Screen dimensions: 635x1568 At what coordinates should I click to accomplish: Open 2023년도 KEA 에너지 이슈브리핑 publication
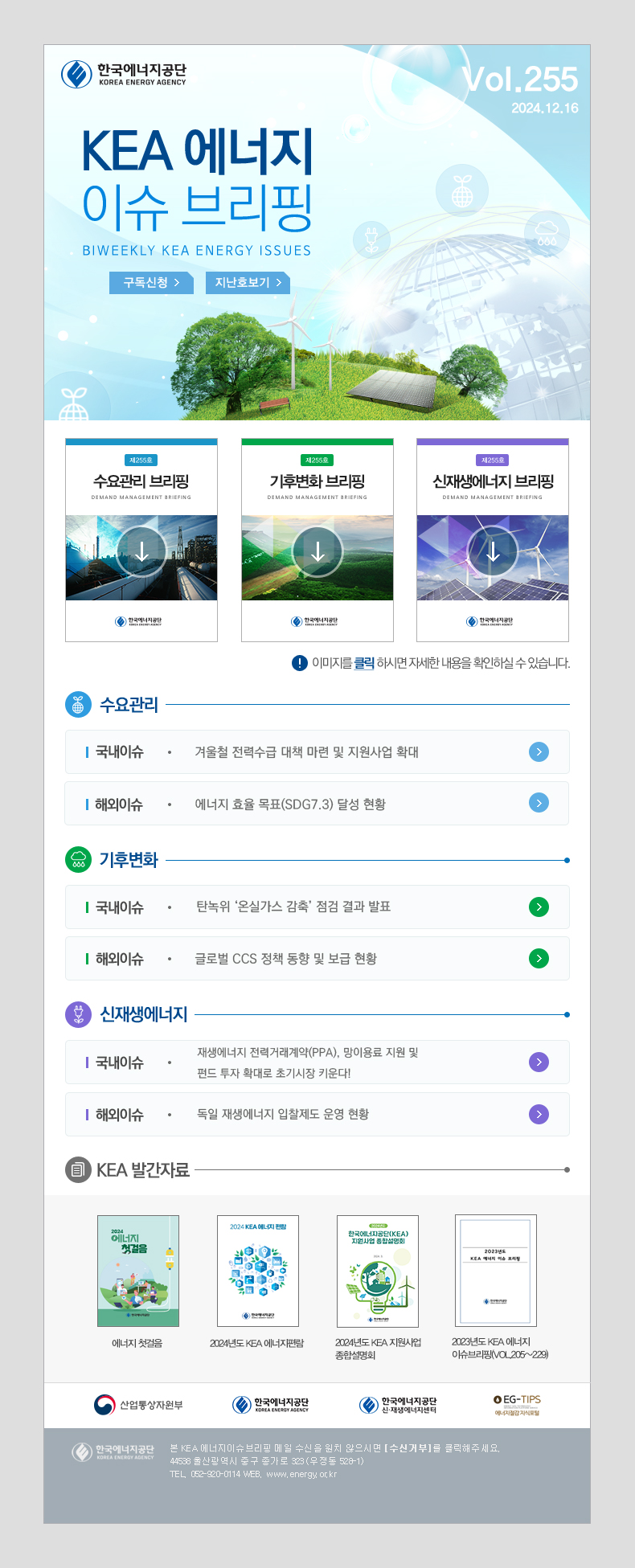tap(496, 1271)
